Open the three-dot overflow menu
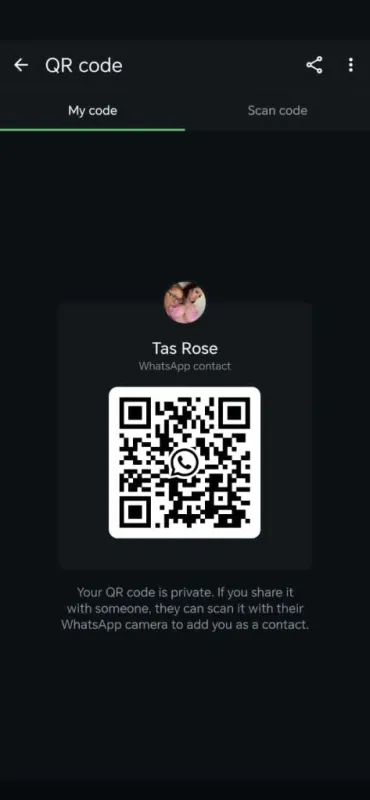This screenshot has height=800, width=370. click(x=351, y=65)
